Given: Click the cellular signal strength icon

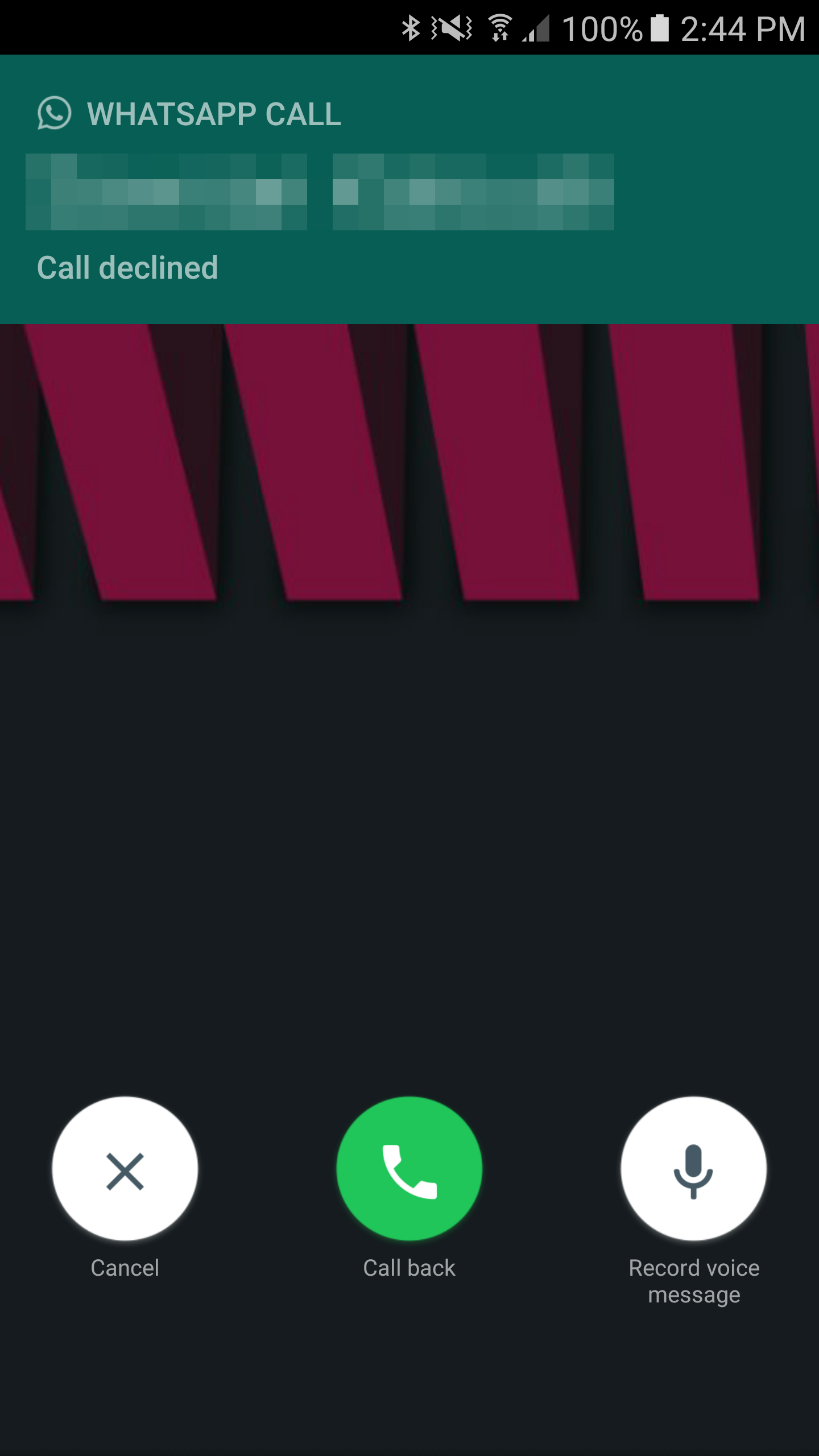Looking at the screenshot, I should [535, 28].
